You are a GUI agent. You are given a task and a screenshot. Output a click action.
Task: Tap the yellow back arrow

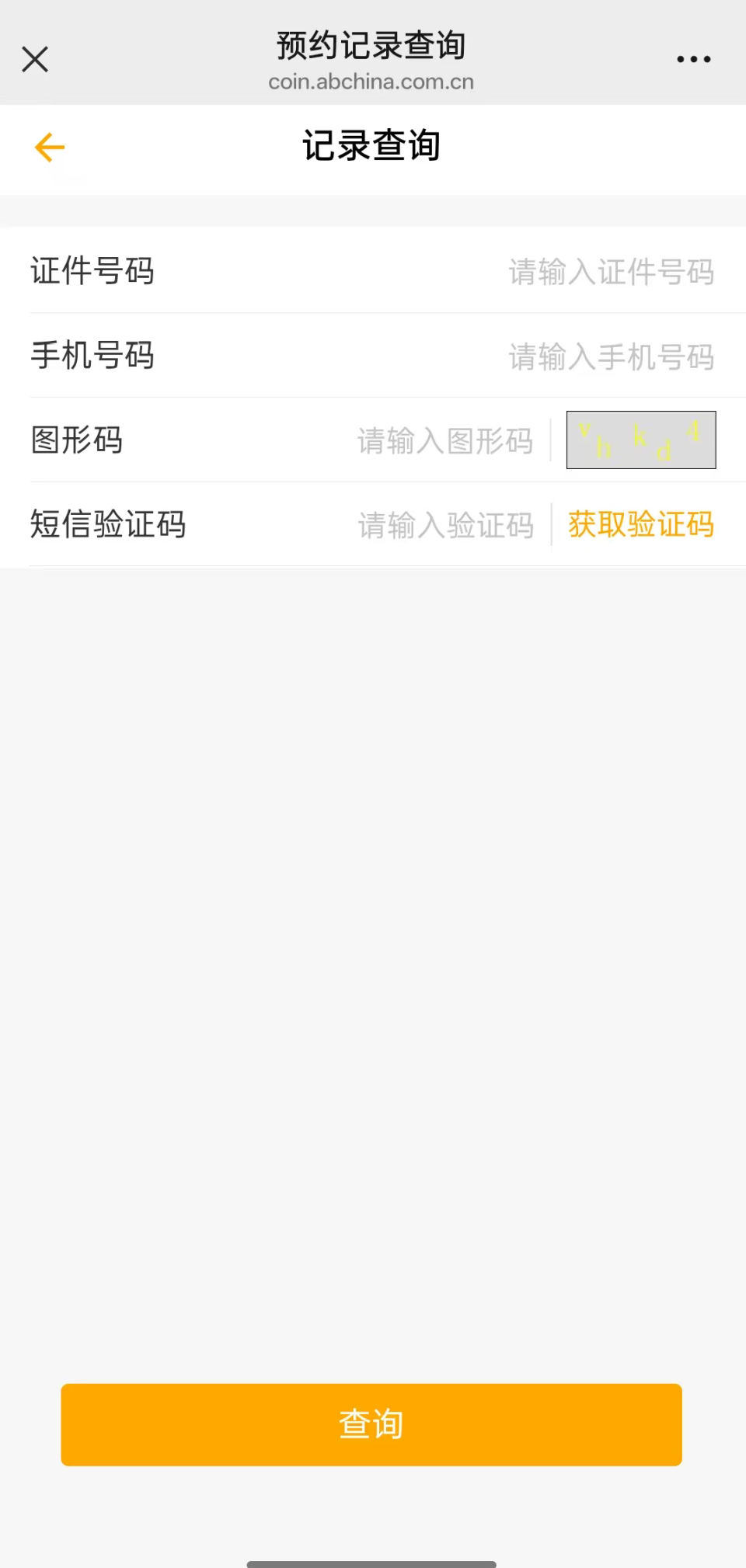pyautogui.click(x=49, y=147)
